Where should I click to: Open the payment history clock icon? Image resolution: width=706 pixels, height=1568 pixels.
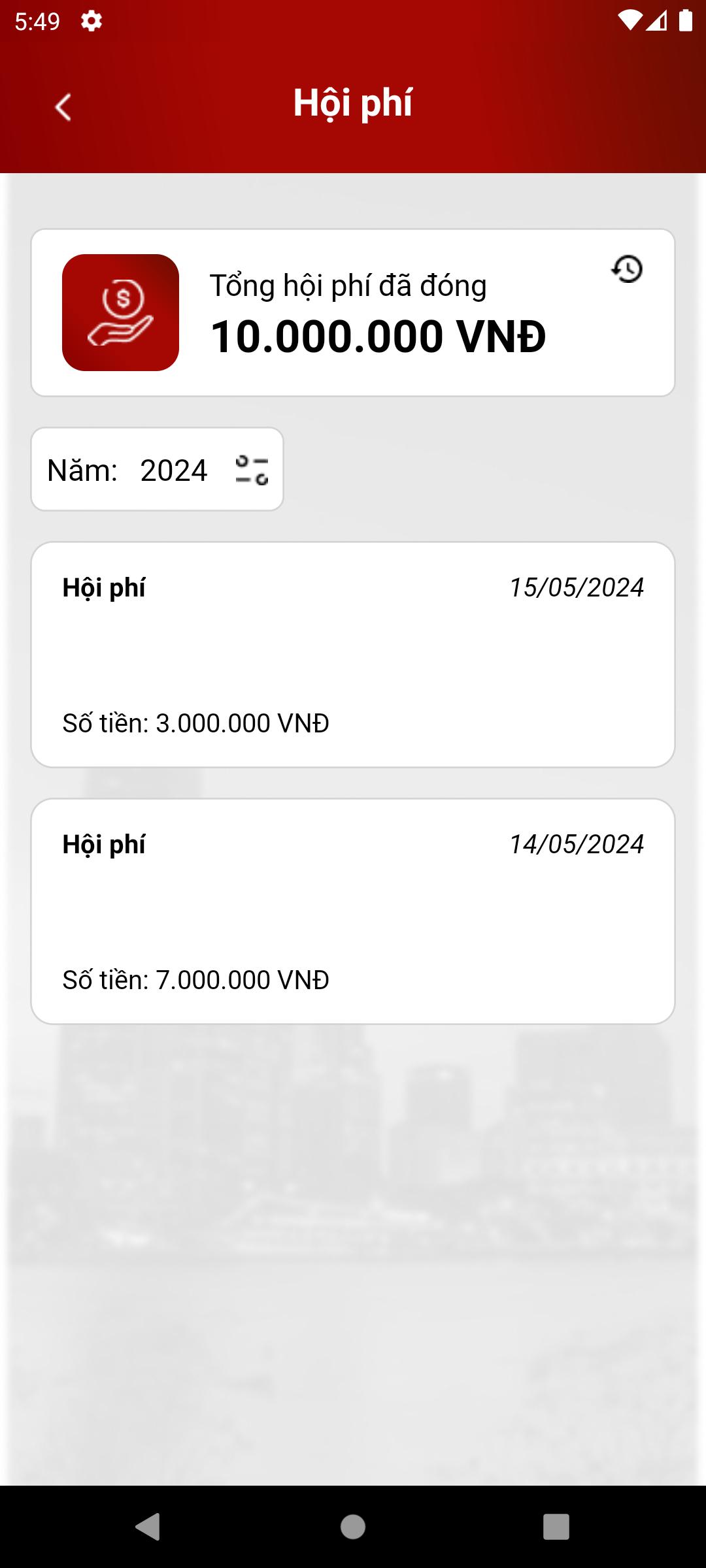coord(628,269)
